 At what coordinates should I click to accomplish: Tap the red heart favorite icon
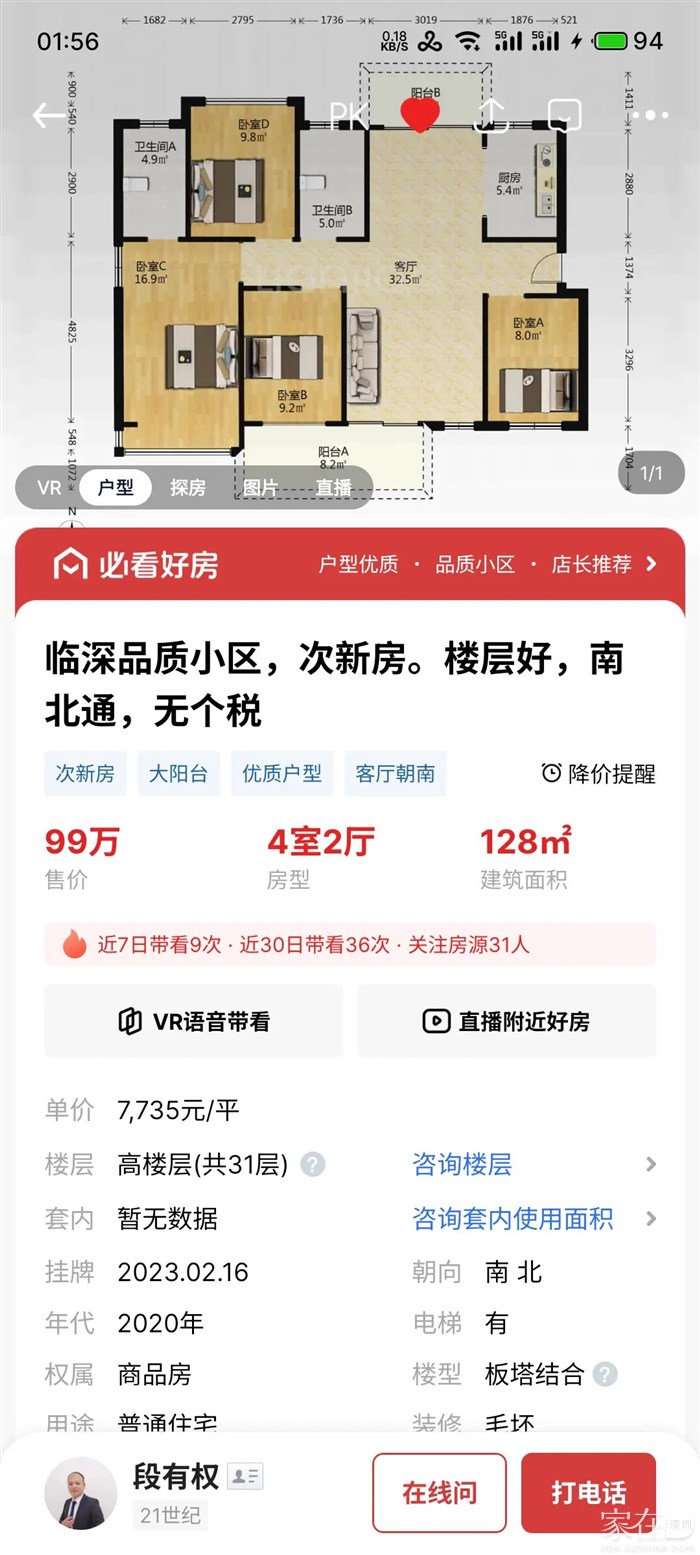click(420, 115)
